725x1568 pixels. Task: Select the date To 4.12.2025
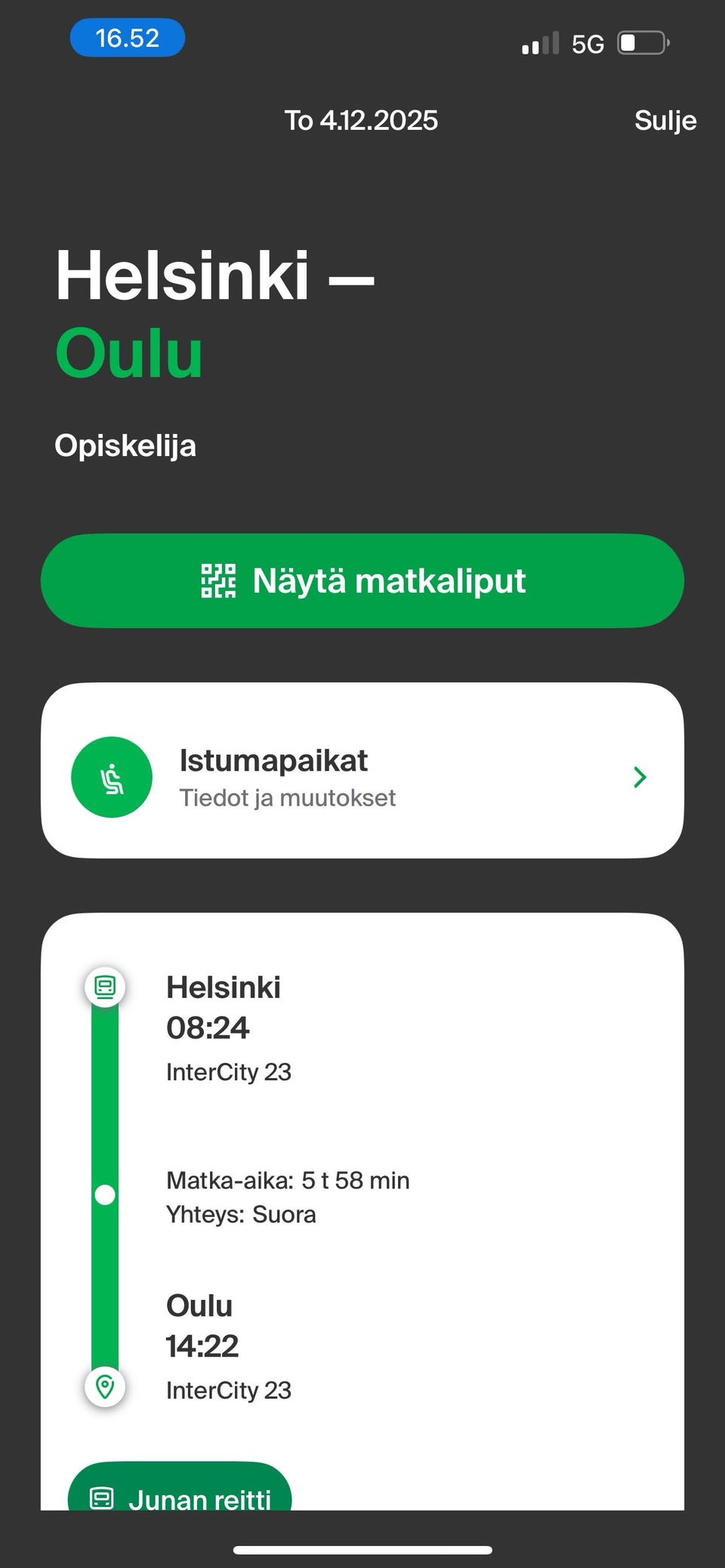tap(361, 120)
